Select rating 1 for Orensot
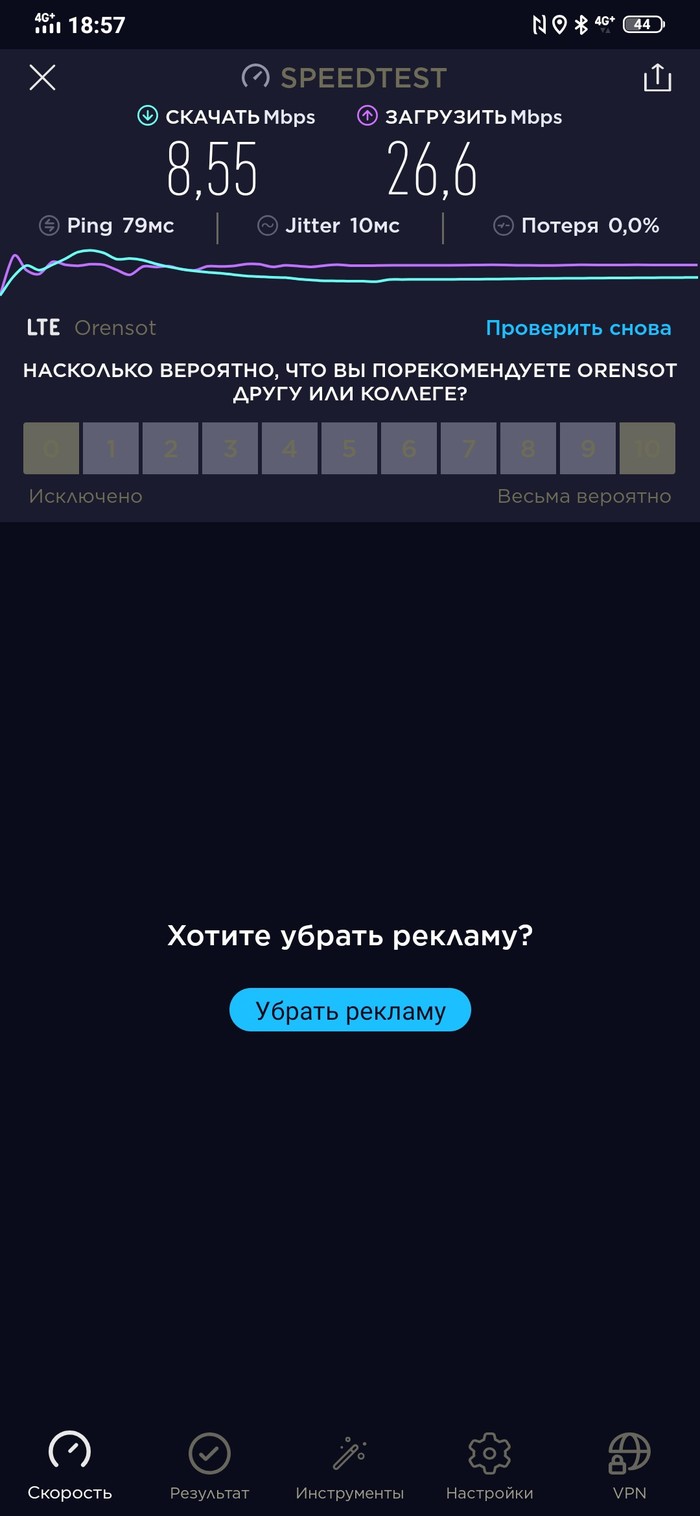Image resolution: width=700 pixels, height=1516 pixels. click(111, 448)
